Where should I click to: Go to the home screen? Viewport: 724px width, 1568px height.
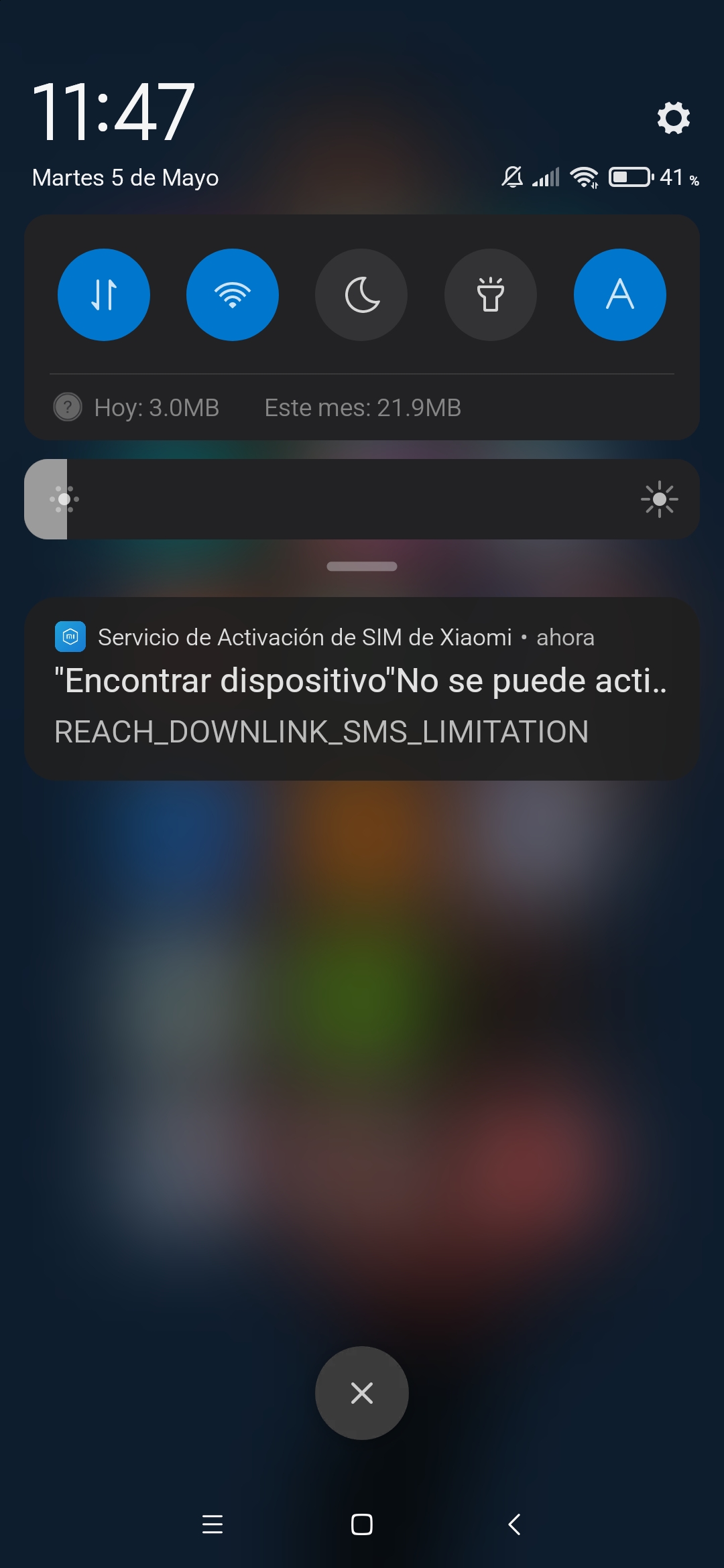tap(362, 1524)
